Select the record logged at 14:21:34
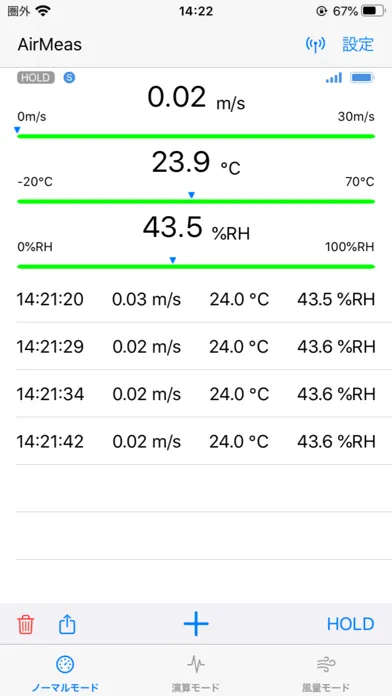 [x=196, y=394]
